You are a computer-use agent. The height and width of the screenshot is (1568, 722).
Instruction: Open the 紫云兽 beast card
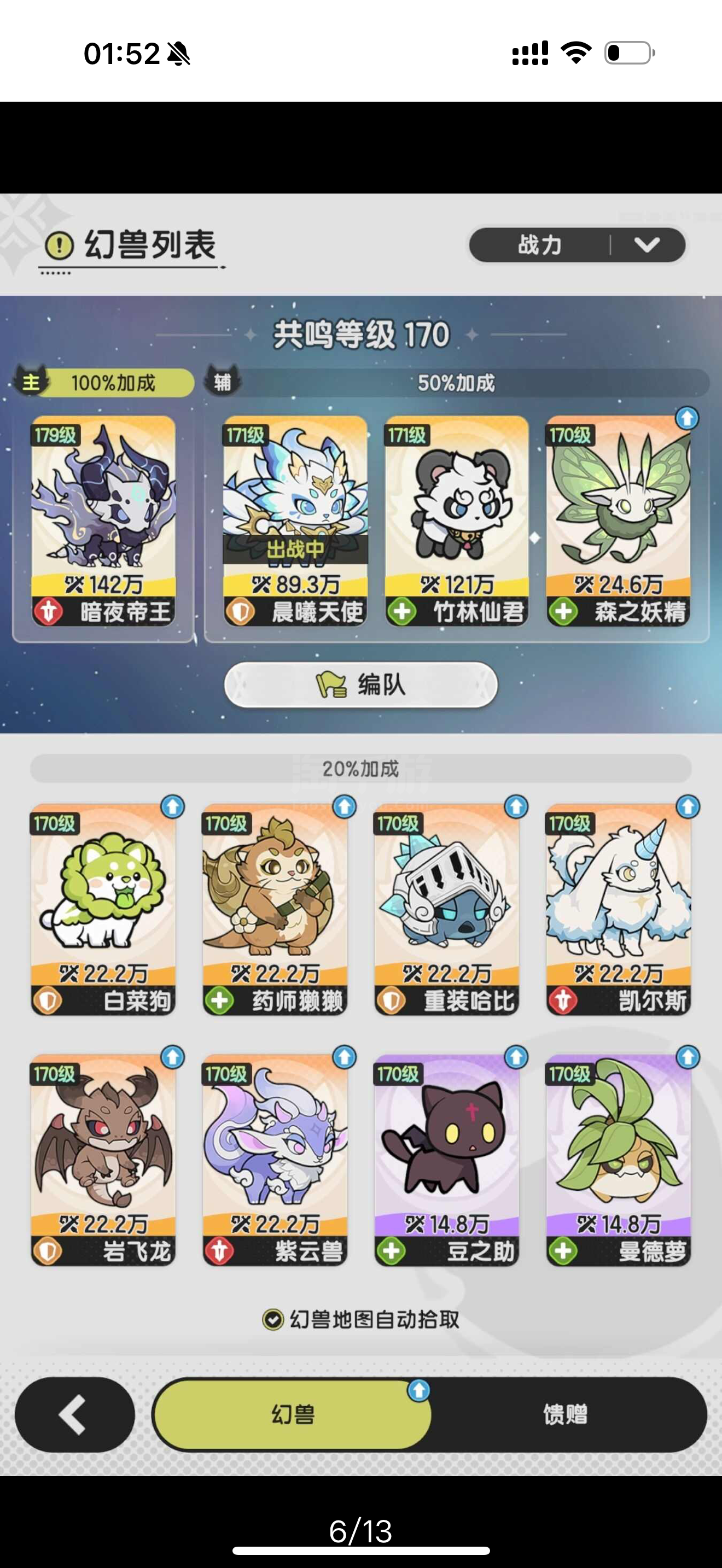(x=275, y=1161)
